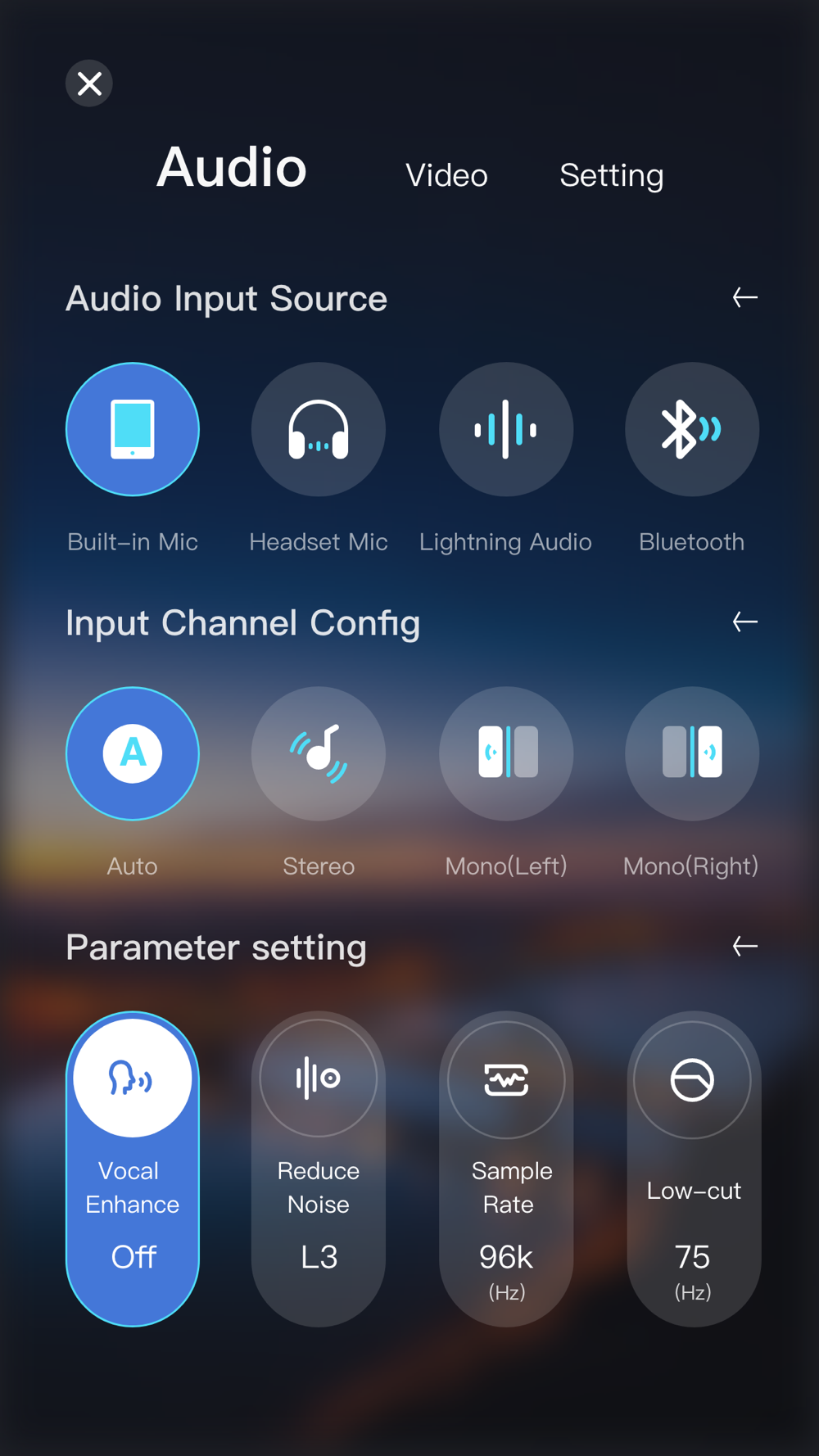Open Reduce Noise level option
The image size is (819, 1456).
(319, 1169)
